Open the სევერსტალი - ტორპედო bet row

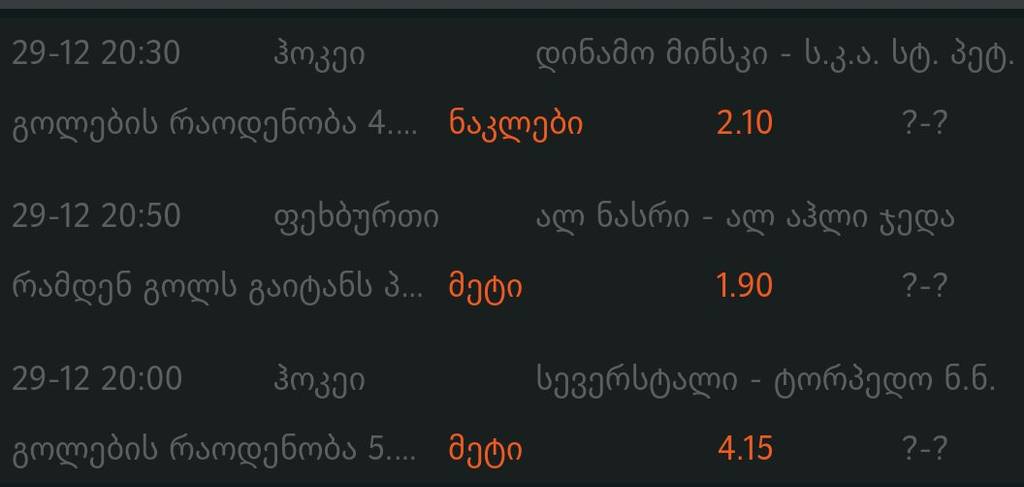click(x=765, y=380)
